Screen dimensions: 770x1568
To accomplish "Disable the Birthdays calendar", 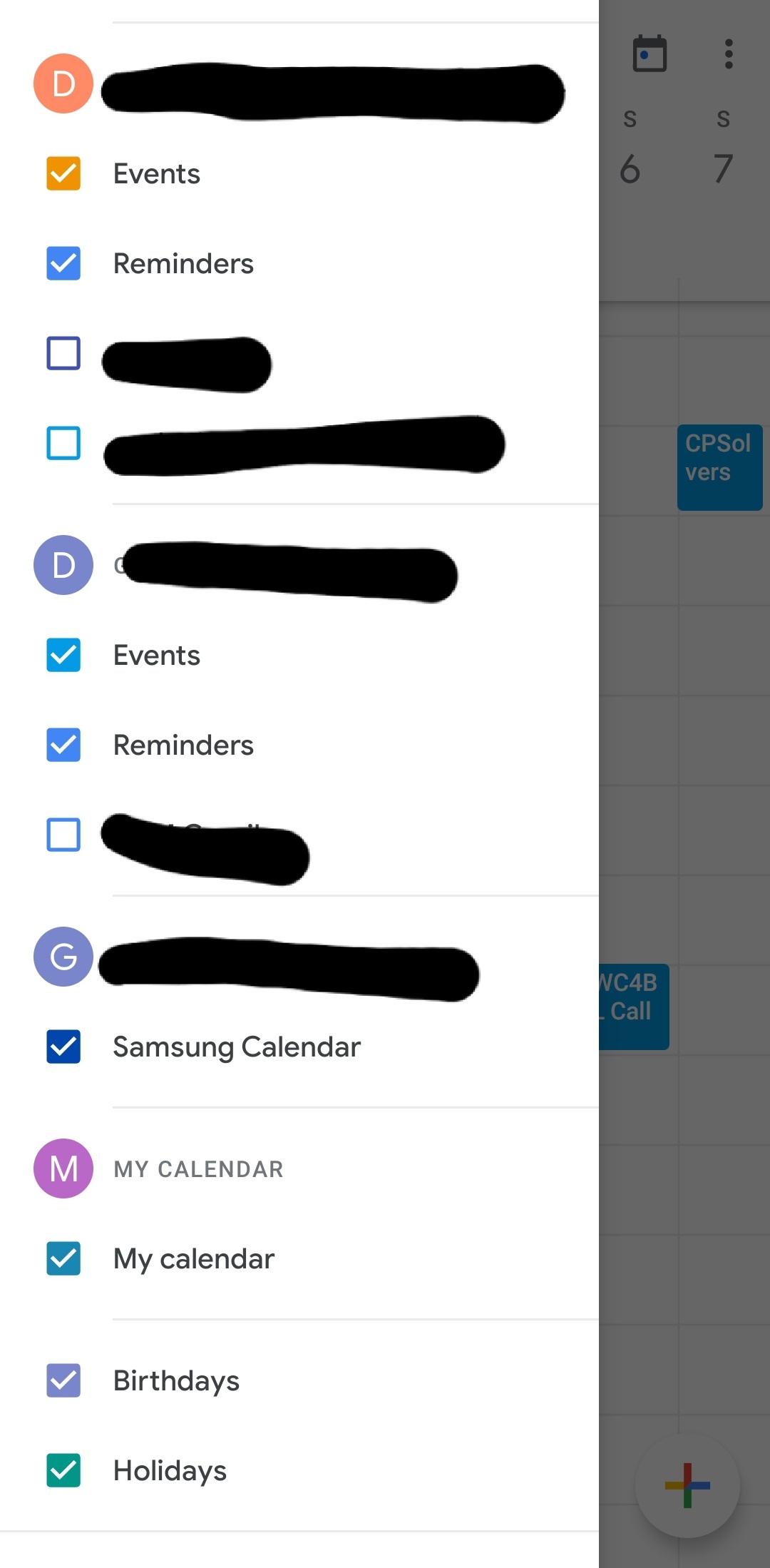I will coord(63,1383).
